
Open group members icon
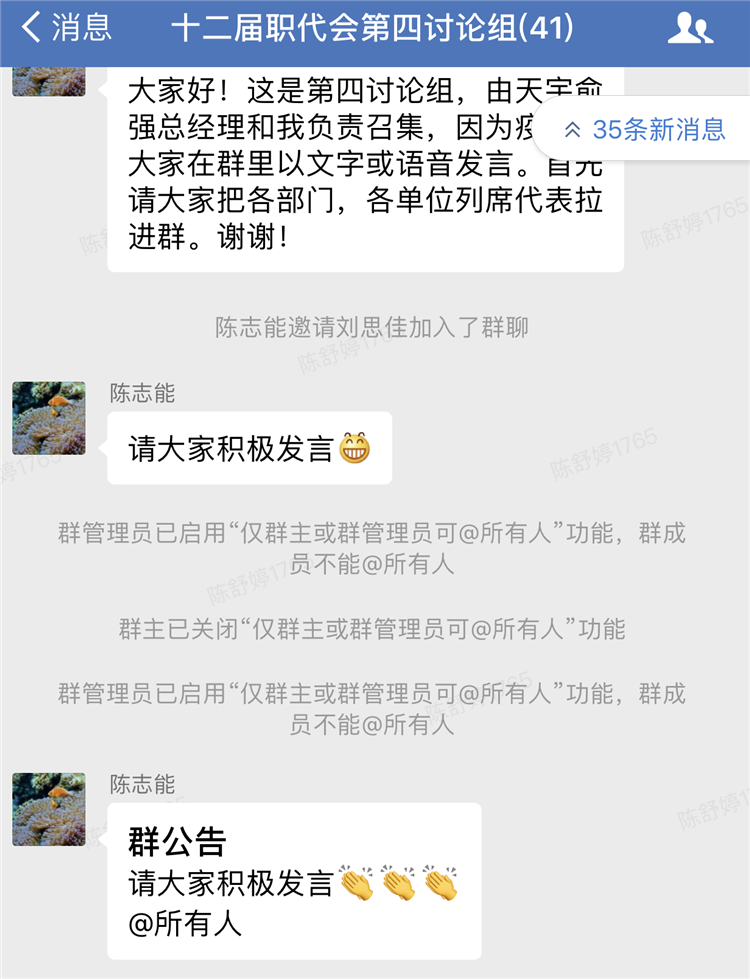pos(690,28)
